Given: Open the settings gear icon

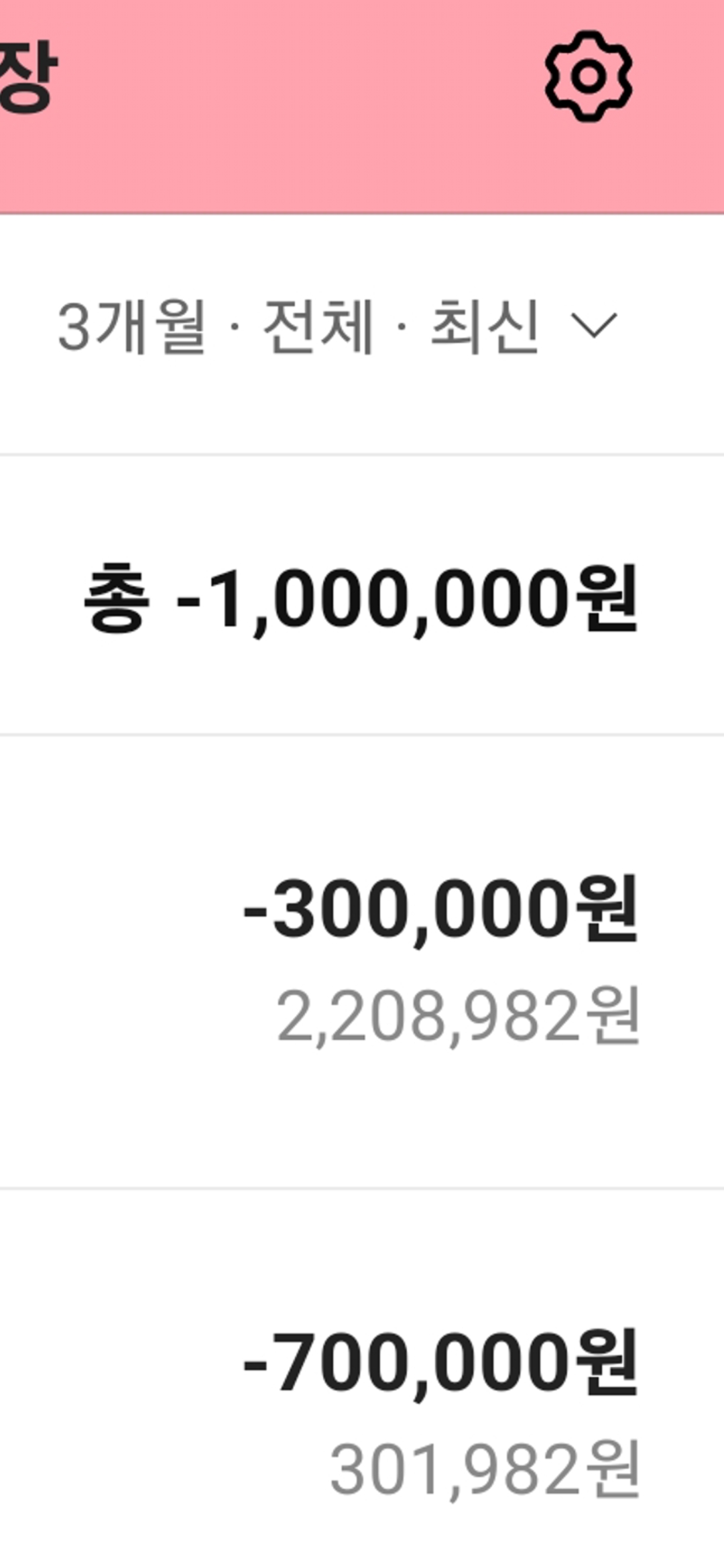Looking at the screenshot, I should coord(588,76).
